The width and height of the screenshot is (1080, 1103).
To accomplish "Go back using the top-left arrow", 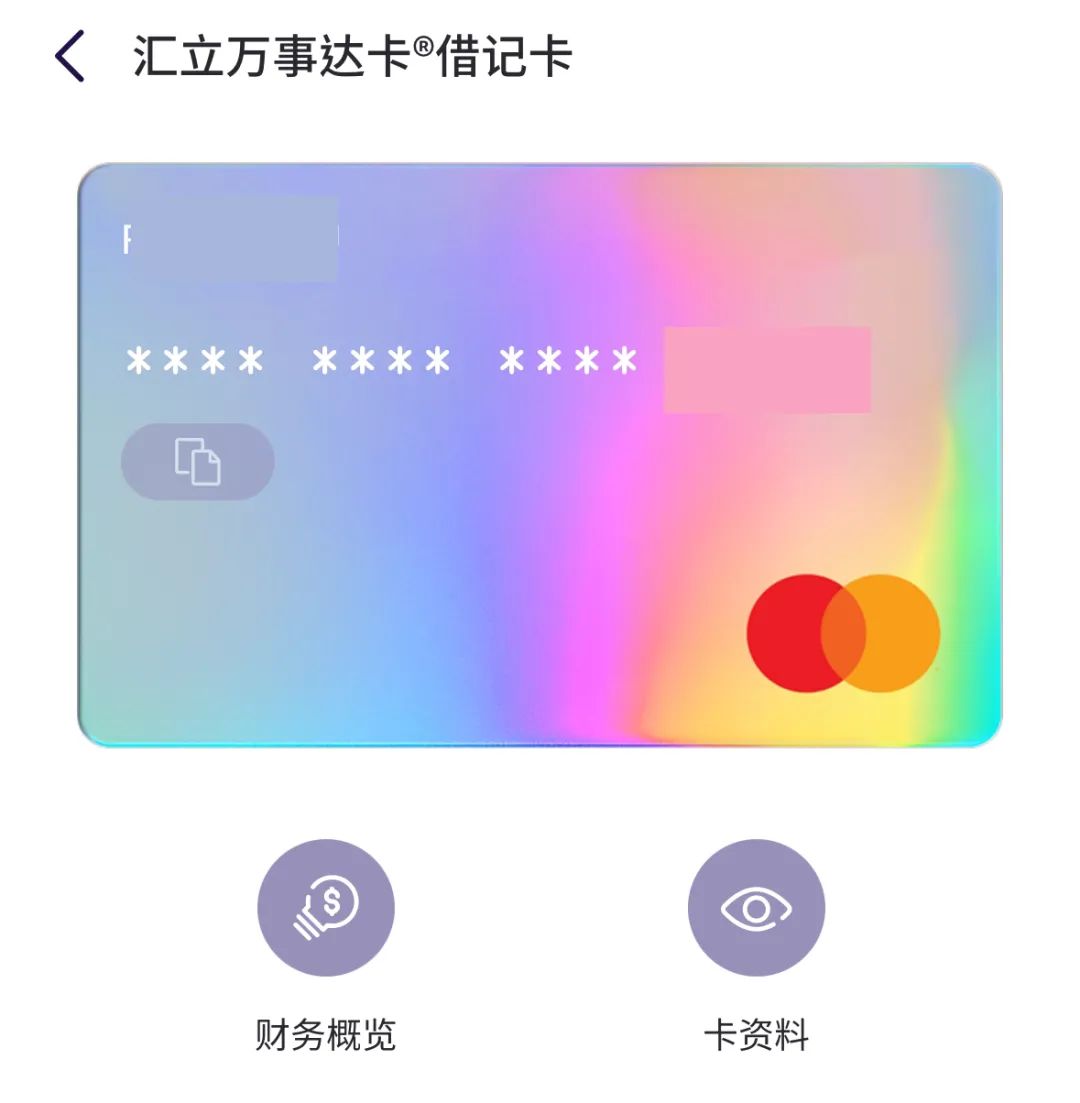I will 70,56.
